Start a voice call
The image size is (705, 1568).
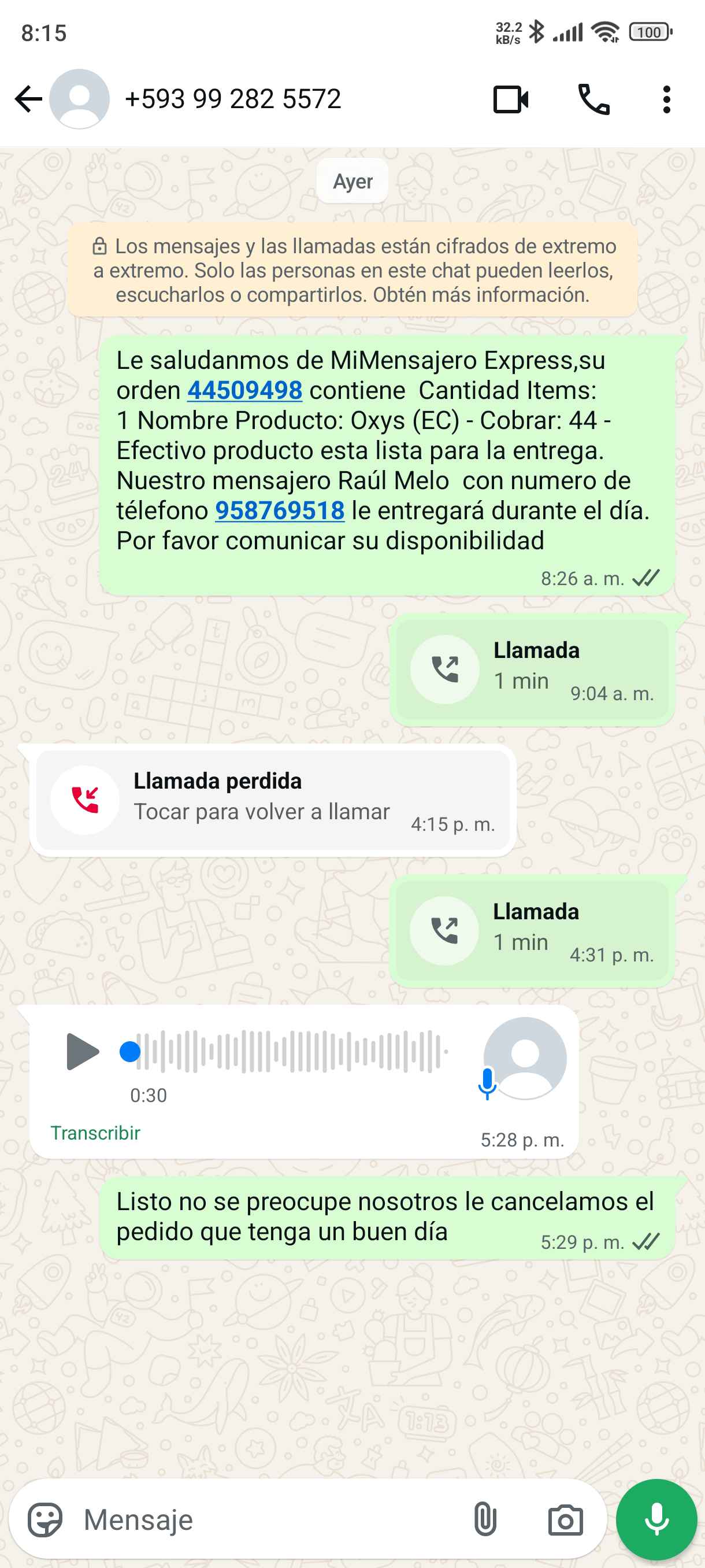pos(593,100)
